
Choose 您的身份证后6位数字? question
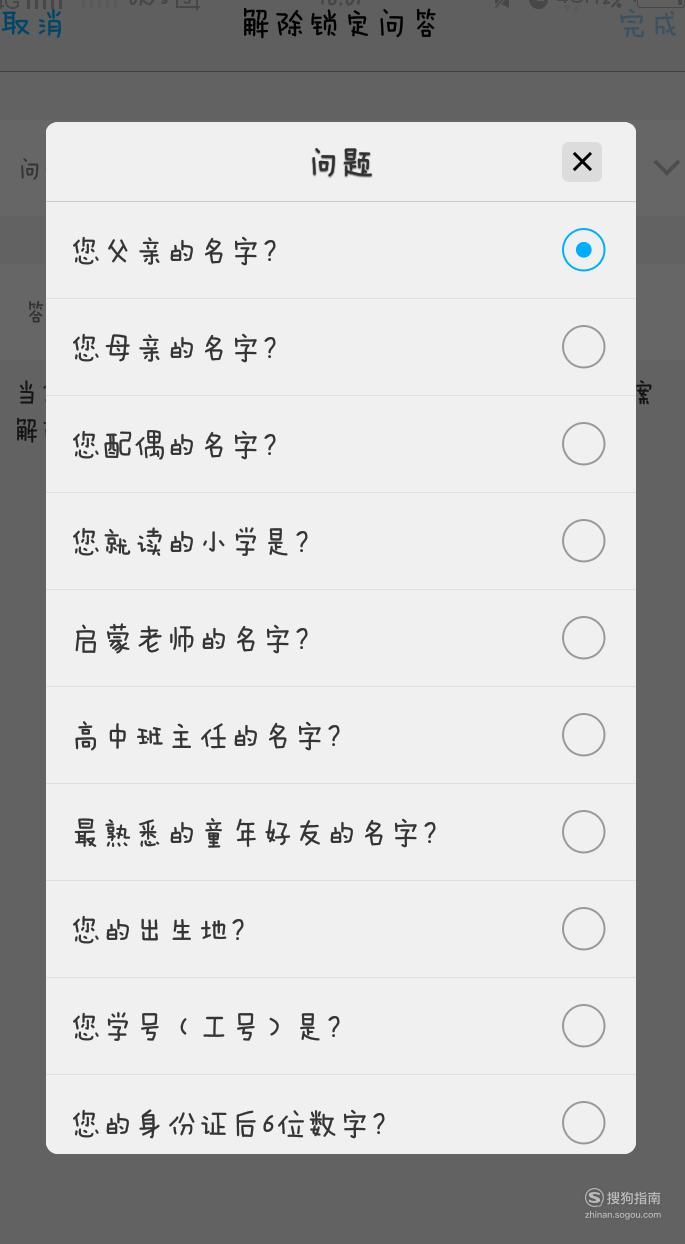click(341, 1115)
